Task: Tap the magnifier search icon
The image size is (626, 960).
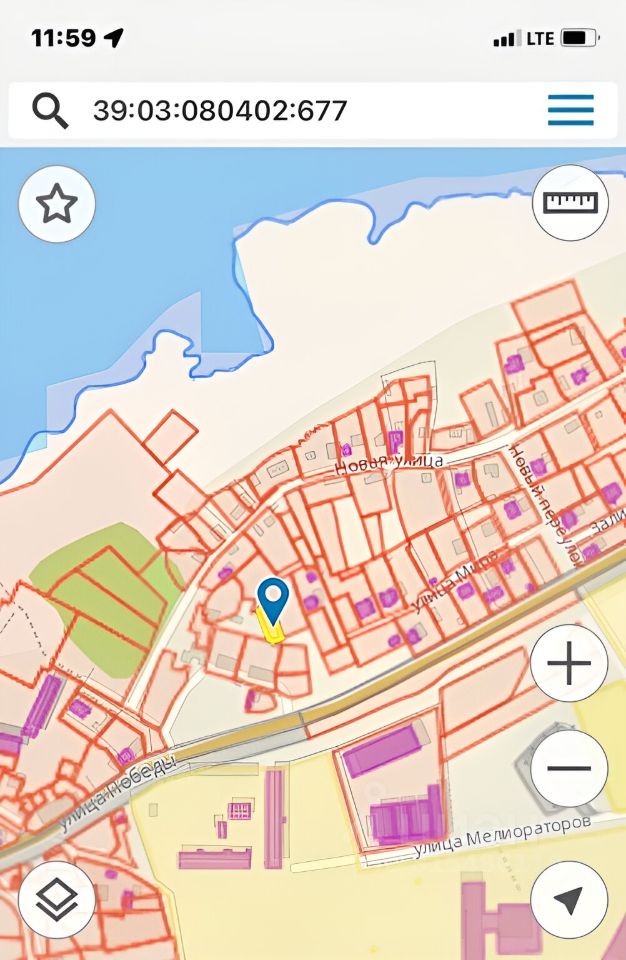Action: pos(50,110)
